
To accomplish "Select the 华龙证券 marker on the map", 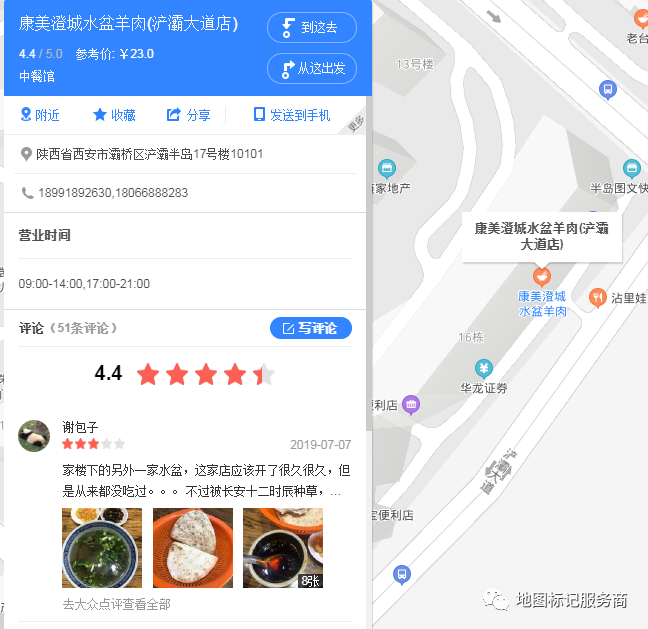I will pyautogui.click(x=484, y=368).
